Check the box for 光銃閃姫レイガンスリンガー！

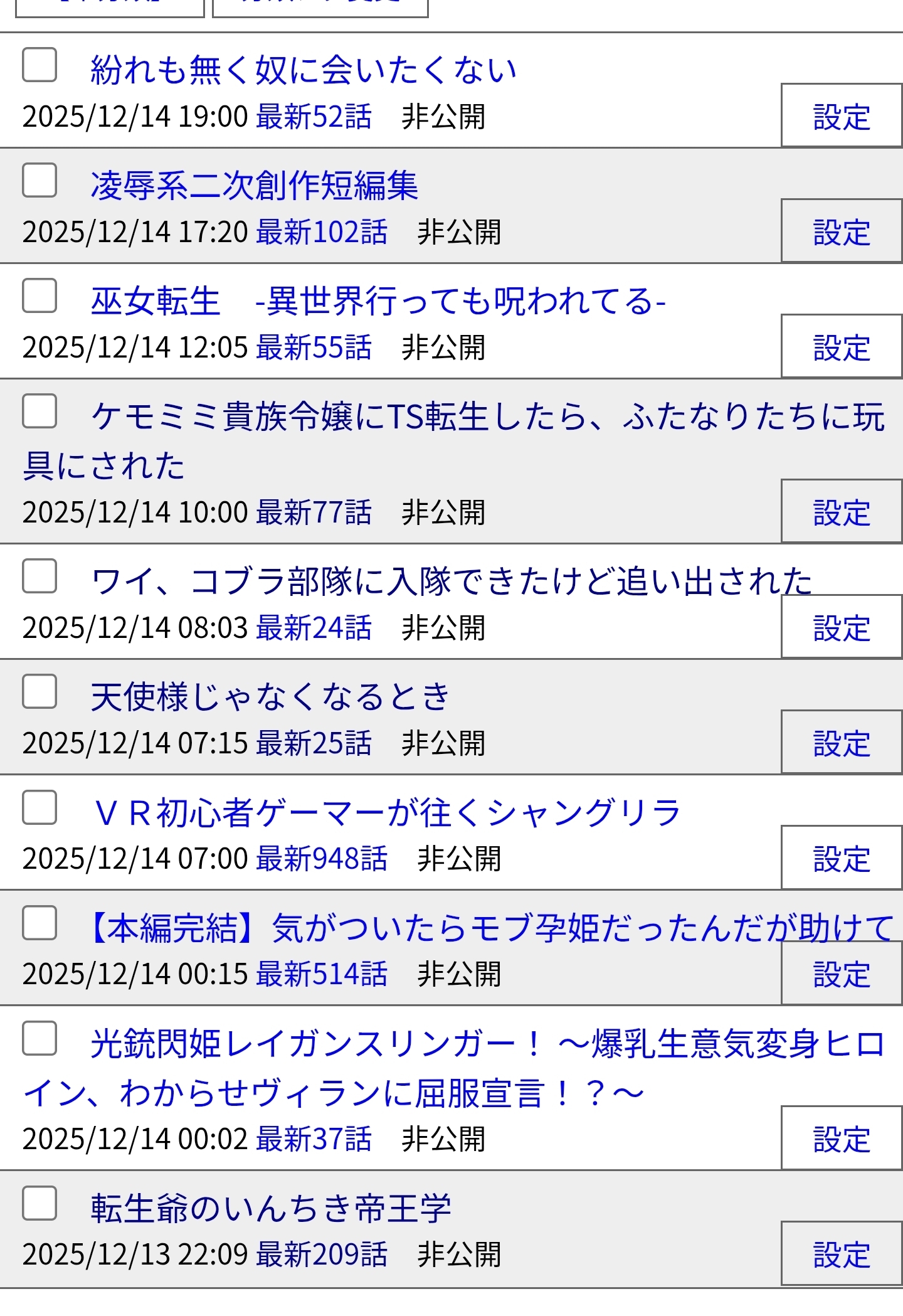point(40,1039)
